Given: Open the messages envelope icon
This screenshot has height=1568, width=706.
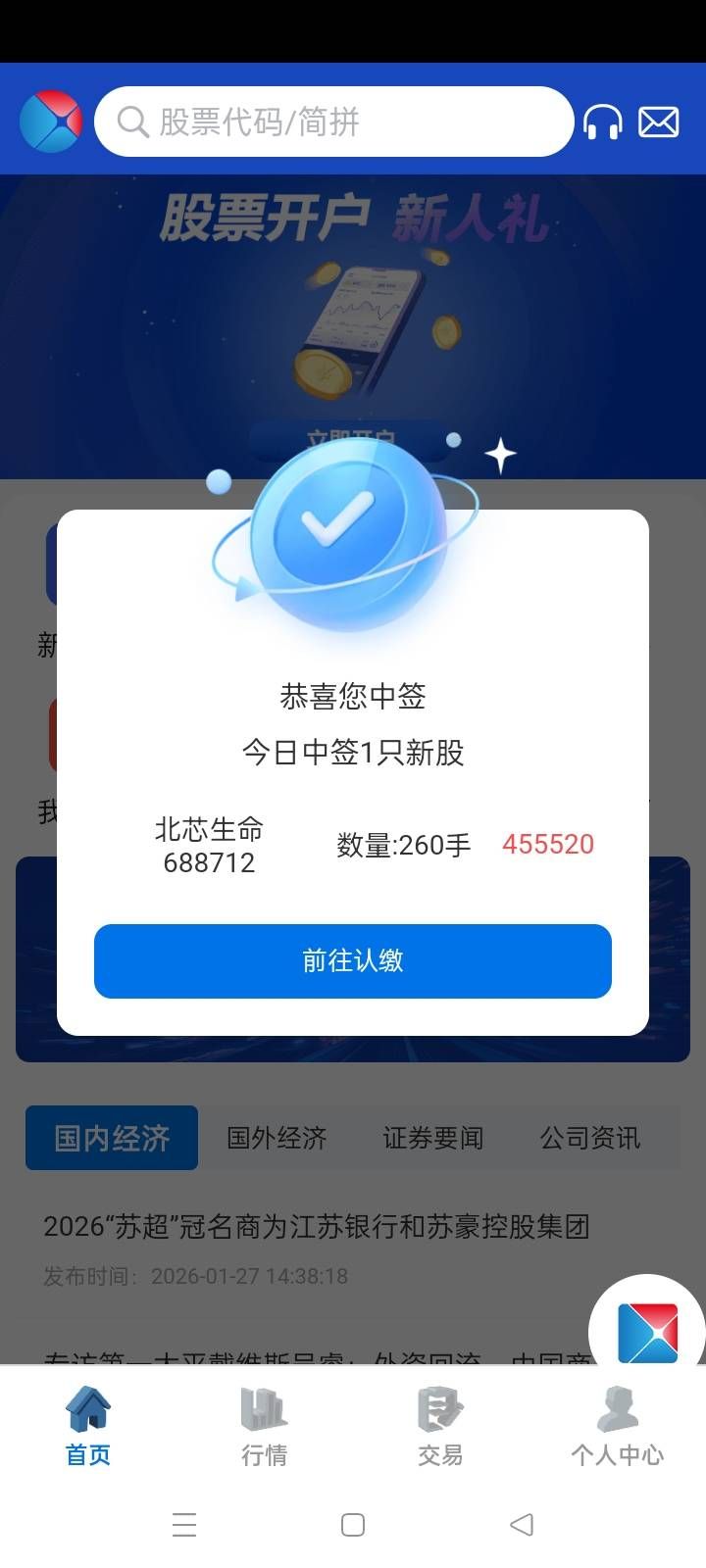Looking at the screenshot, I should click(659, 122).
